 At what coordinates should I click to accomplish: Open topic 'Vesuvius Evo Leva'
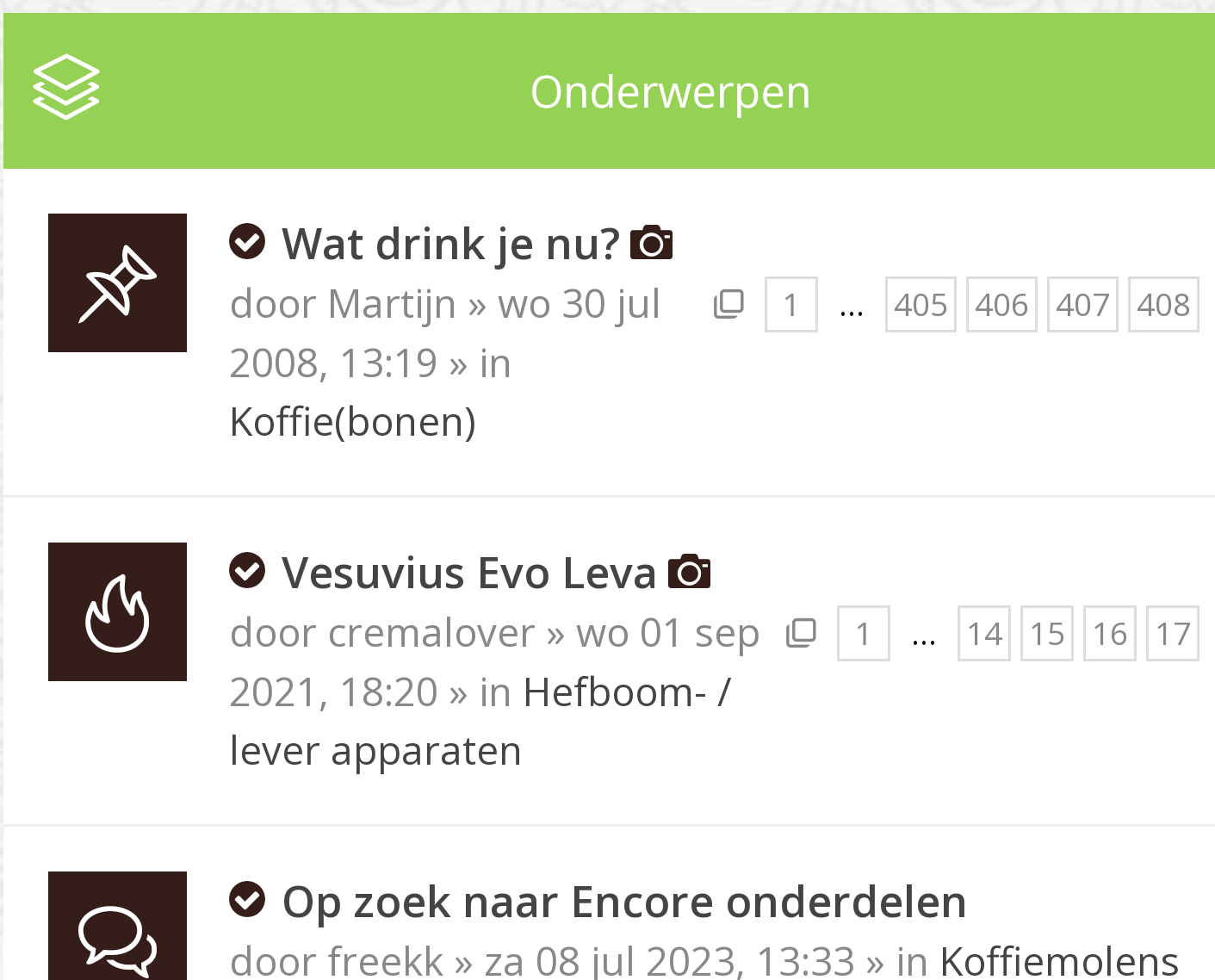click(468, 573)
